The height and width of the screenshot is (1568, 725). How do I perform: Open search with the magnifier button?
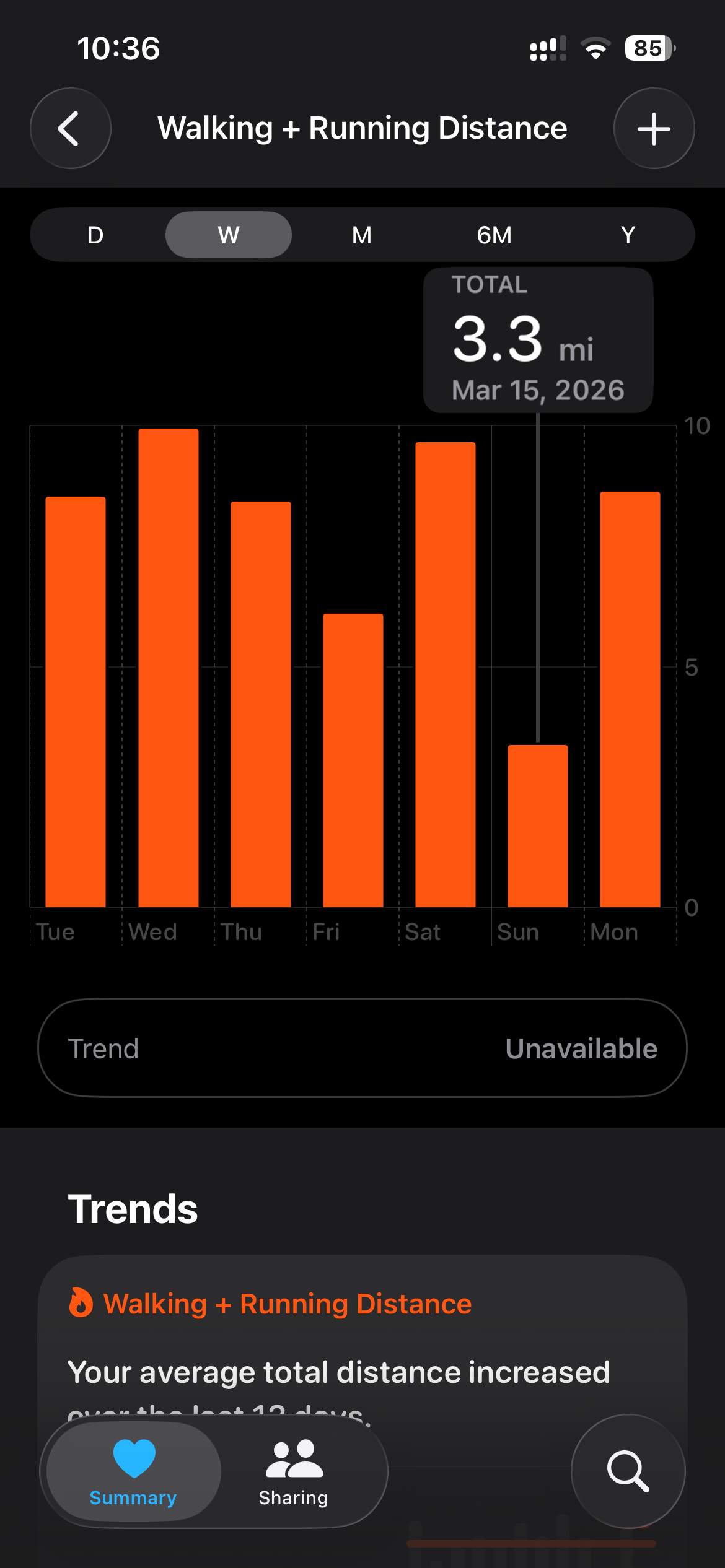point(628,1471)
